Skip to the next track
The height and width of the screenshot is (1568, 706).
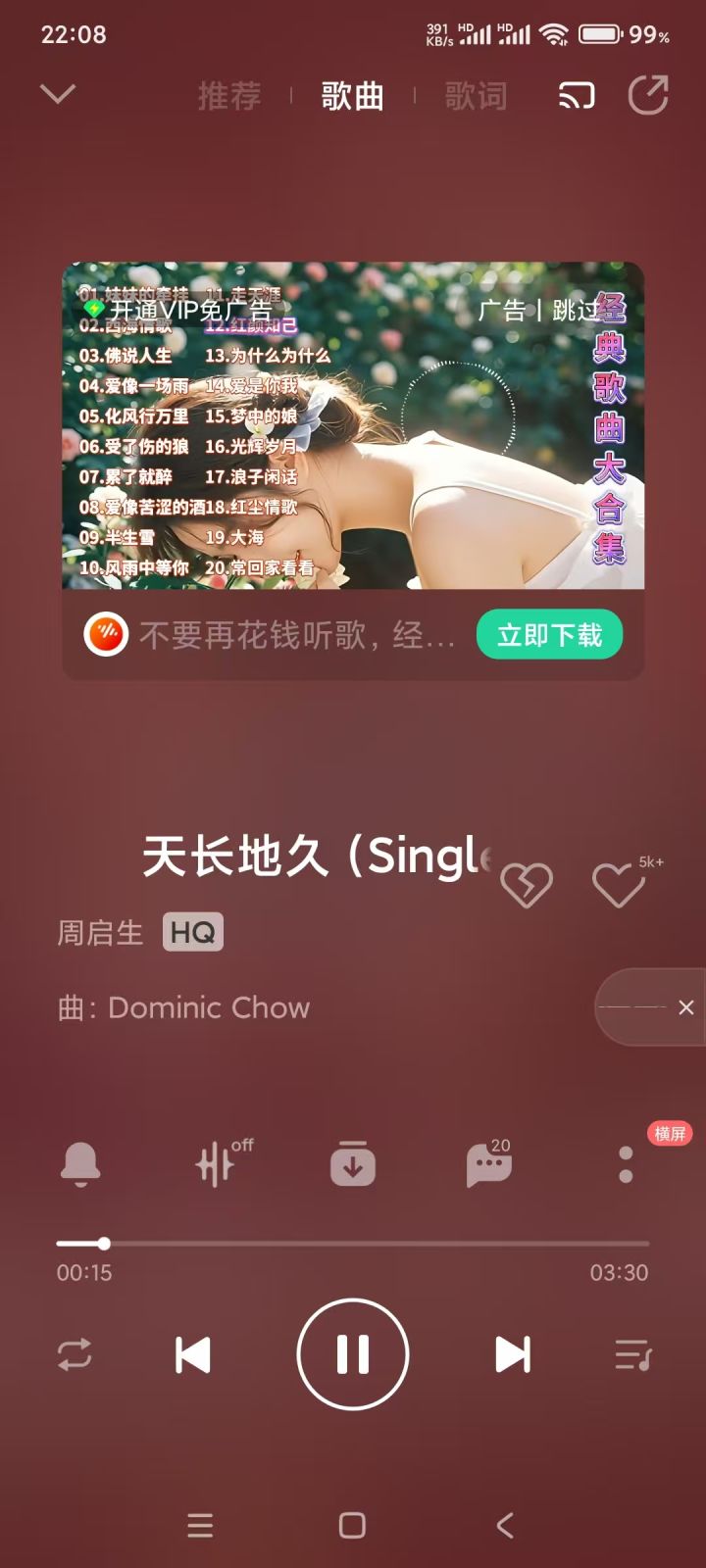tap(513, 1354)
